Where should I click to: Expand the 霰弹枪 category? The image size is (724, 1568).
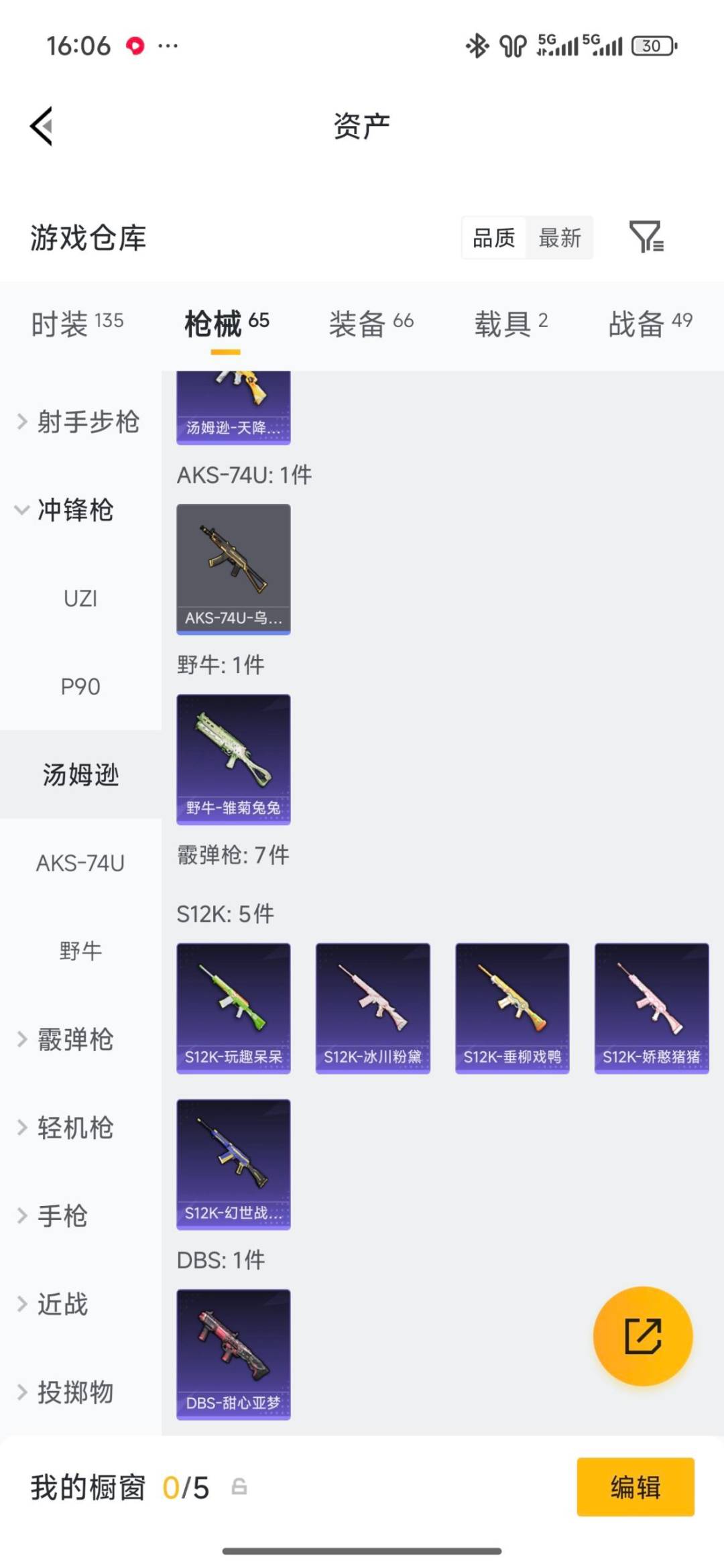75,1040
